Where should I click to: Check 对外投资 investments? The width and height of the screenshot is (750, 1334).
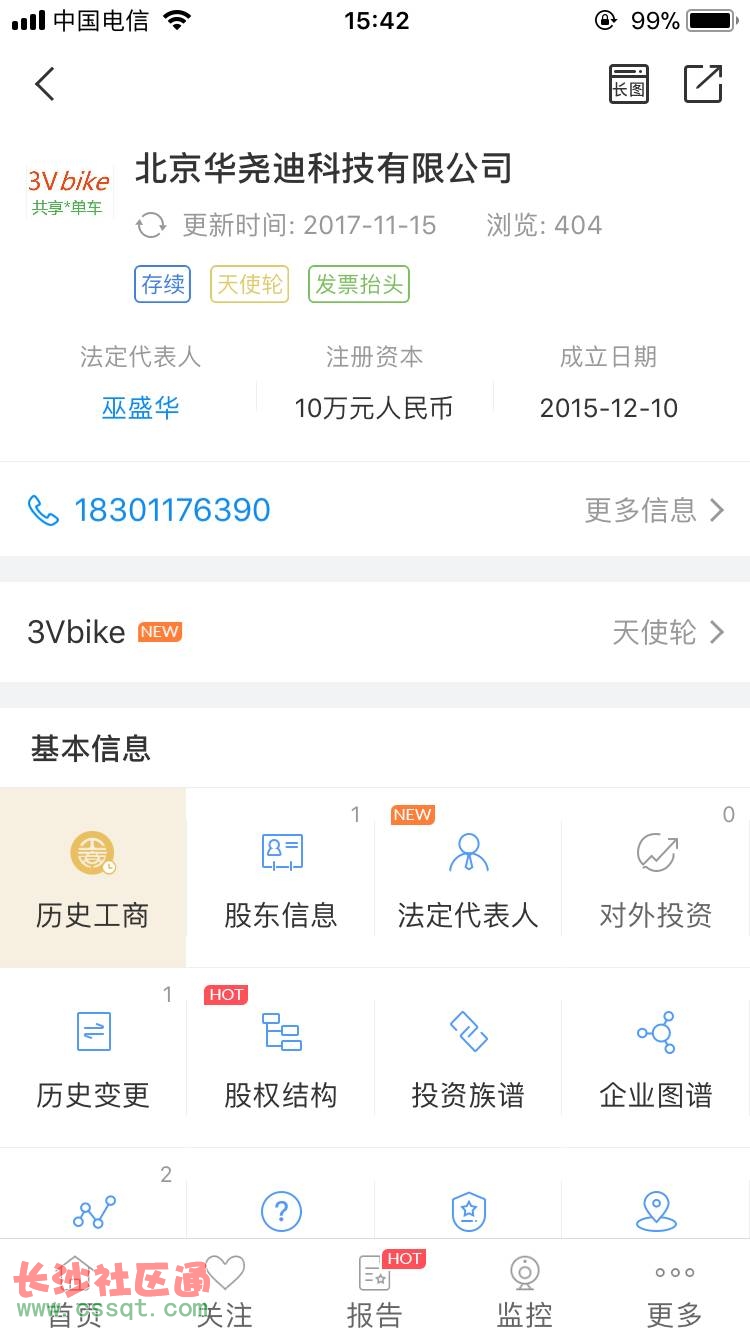tap(656, 878)
